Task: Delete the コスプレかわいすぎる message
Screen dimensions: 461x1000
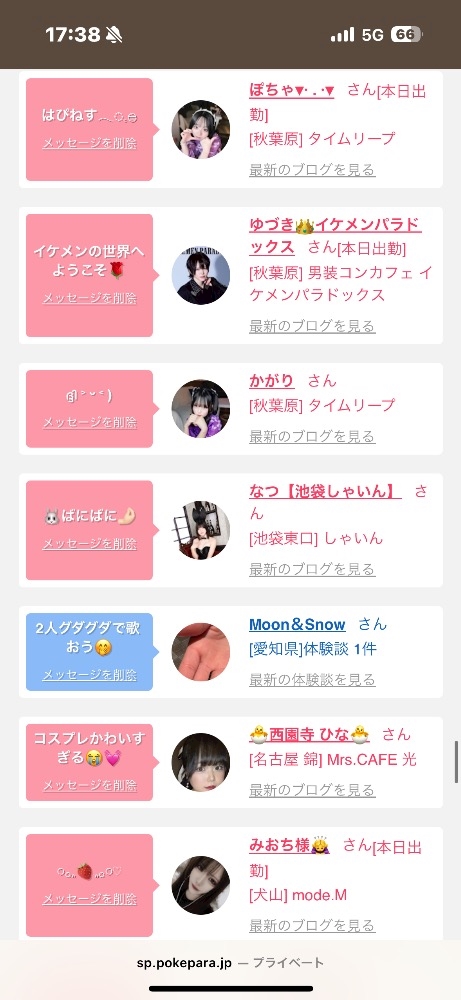Action: 89,786
